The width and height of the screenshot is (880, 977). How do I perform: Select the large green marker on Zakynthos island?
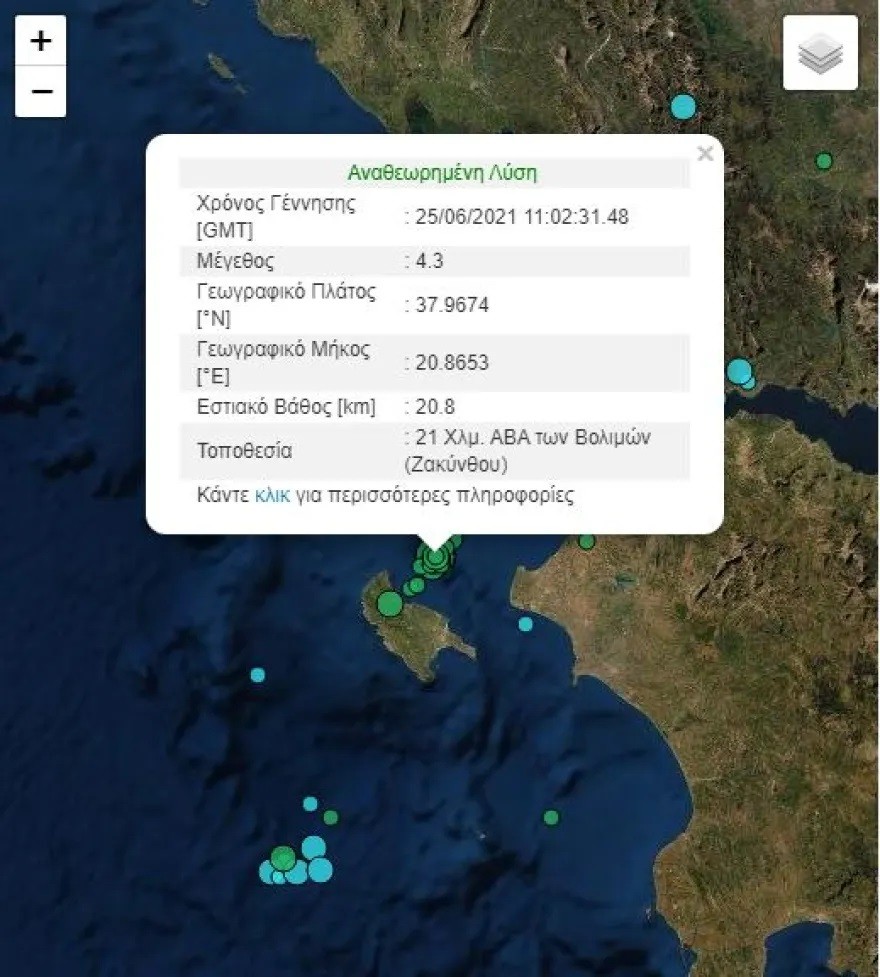(x=390, y=603)
